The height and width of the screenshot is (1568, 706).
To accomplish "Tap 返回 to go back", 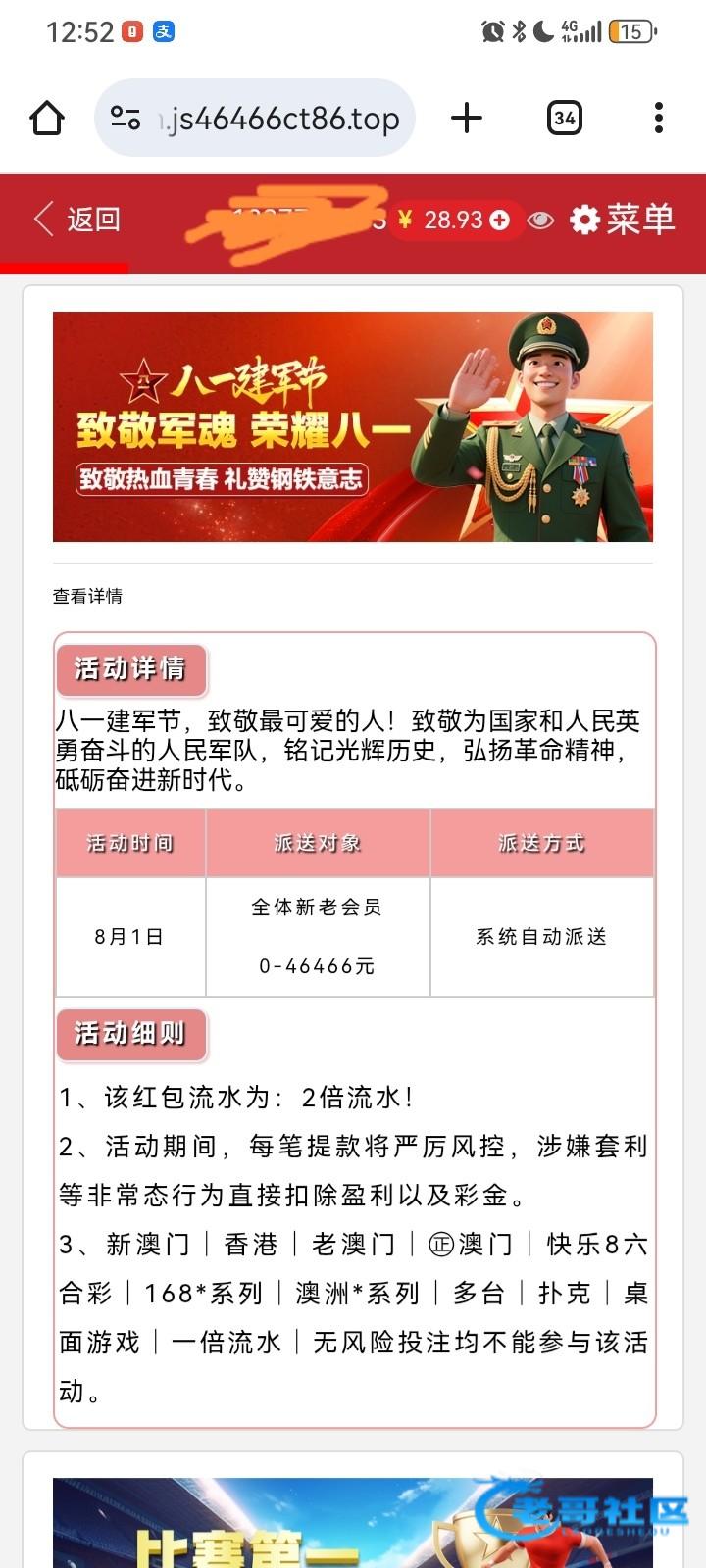I will pyautogui.click(x=78, y=220).
